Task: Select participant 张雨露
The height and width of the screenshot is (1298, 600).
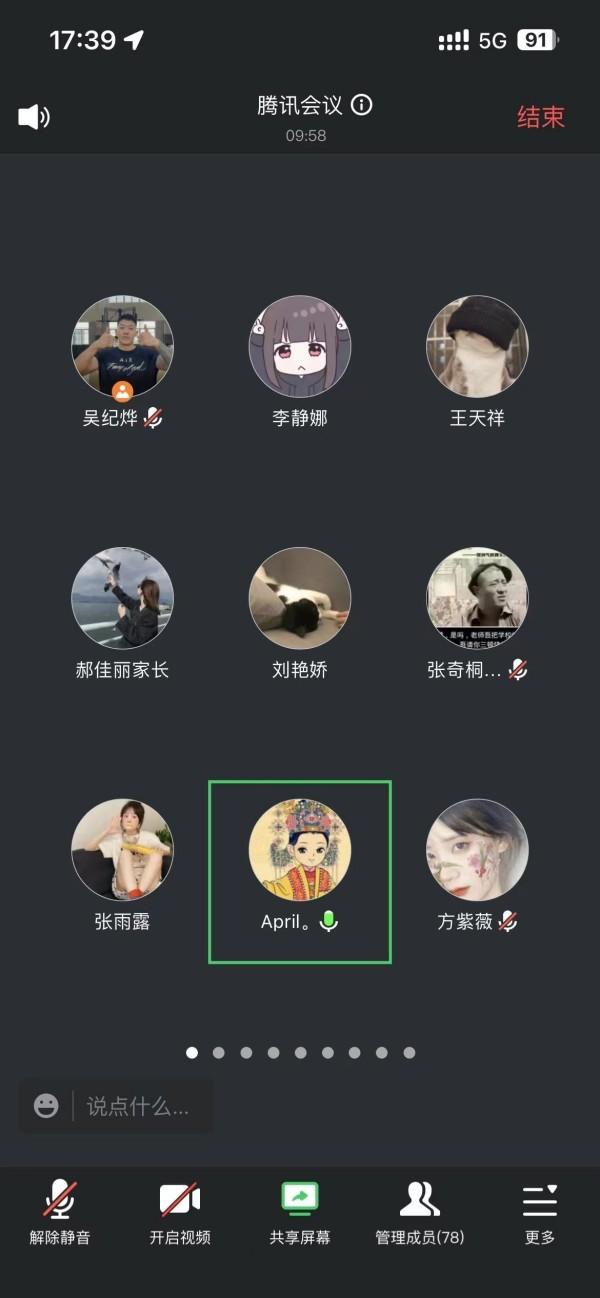Action: pyautogui.click(x=122, y=850)
